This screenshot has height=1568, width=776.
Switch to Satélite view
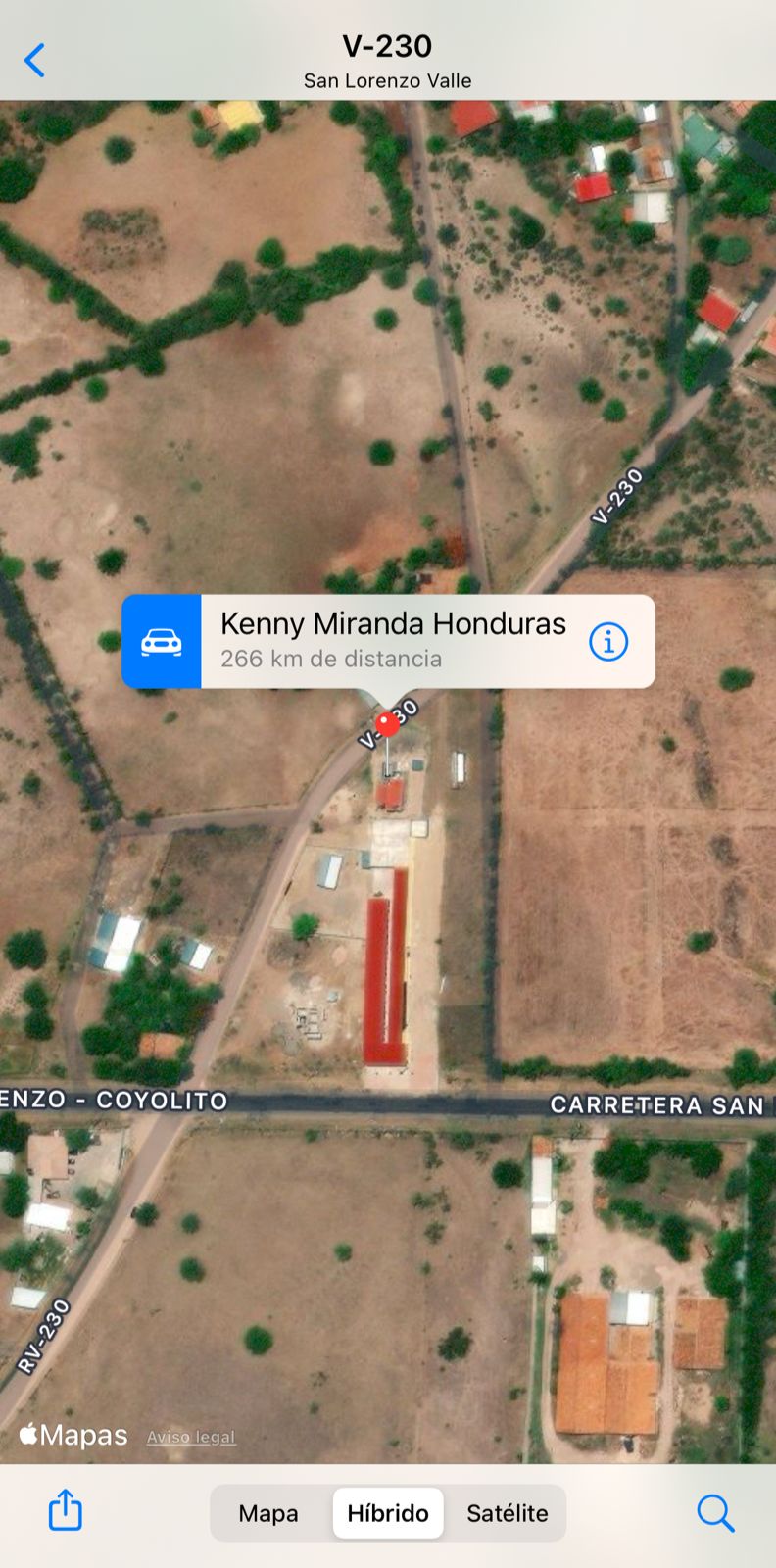(x=507, y=1513)
